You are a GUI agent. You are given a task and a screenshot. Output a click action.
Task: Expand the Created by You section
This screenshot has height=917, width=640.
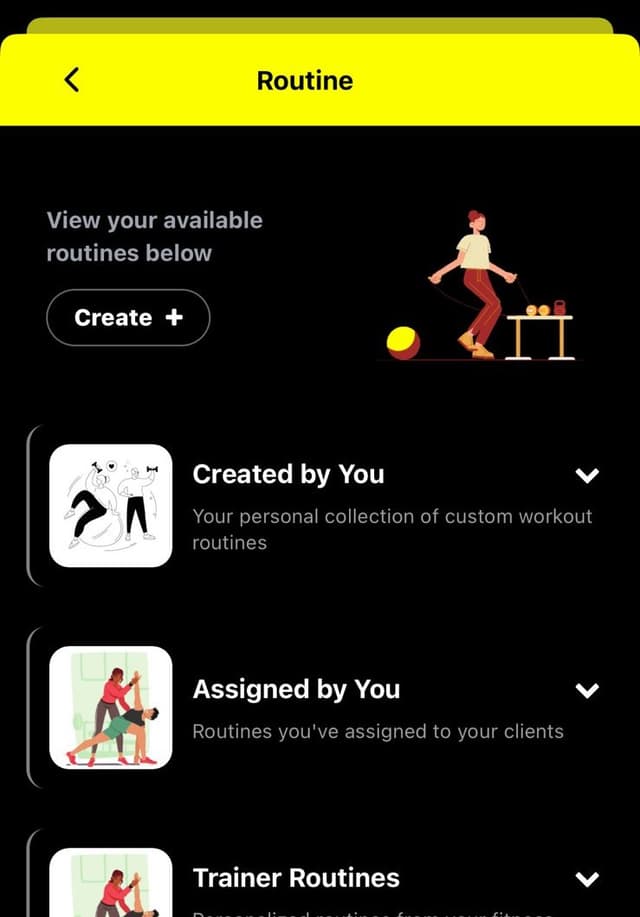click(588, 476)
